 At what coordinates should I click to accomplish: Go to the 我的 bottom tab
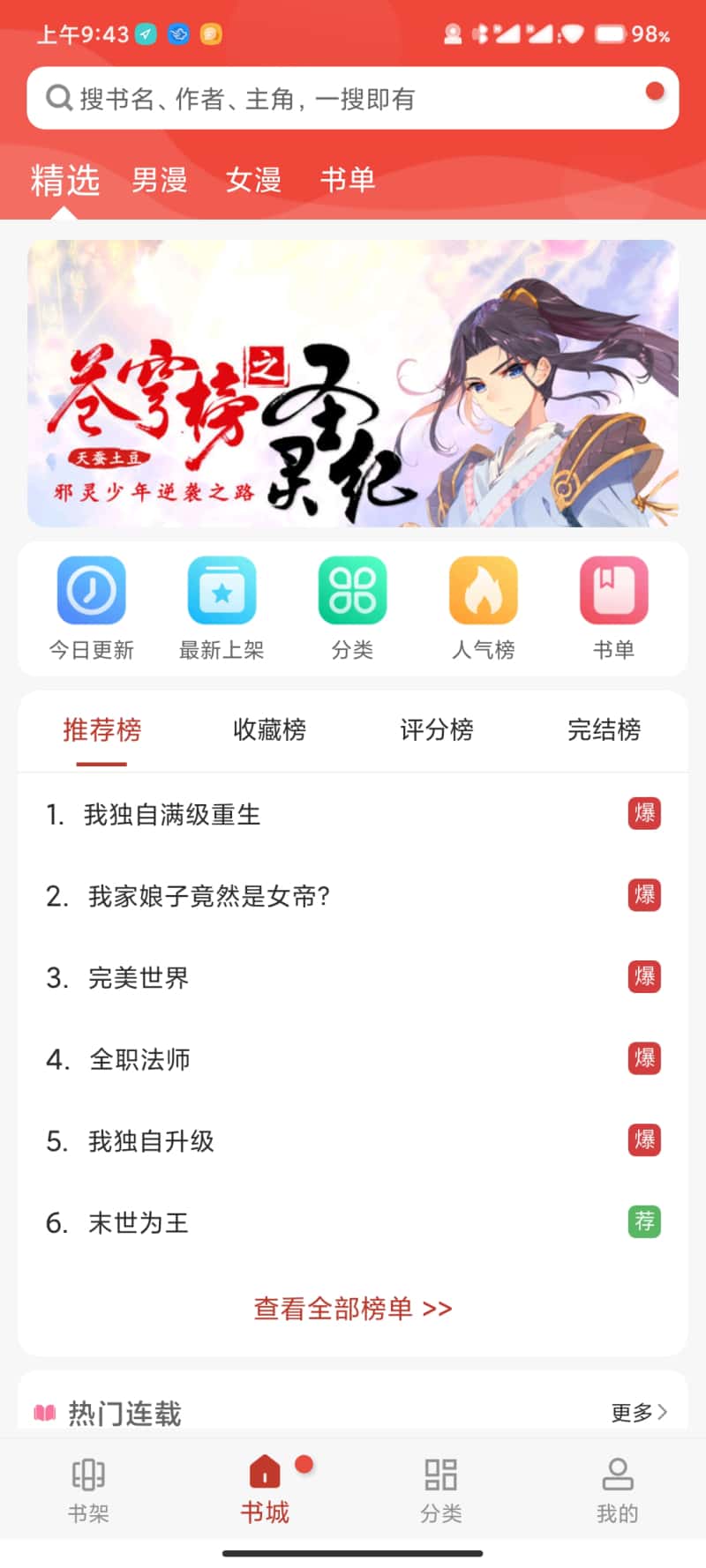point(617,1490)
